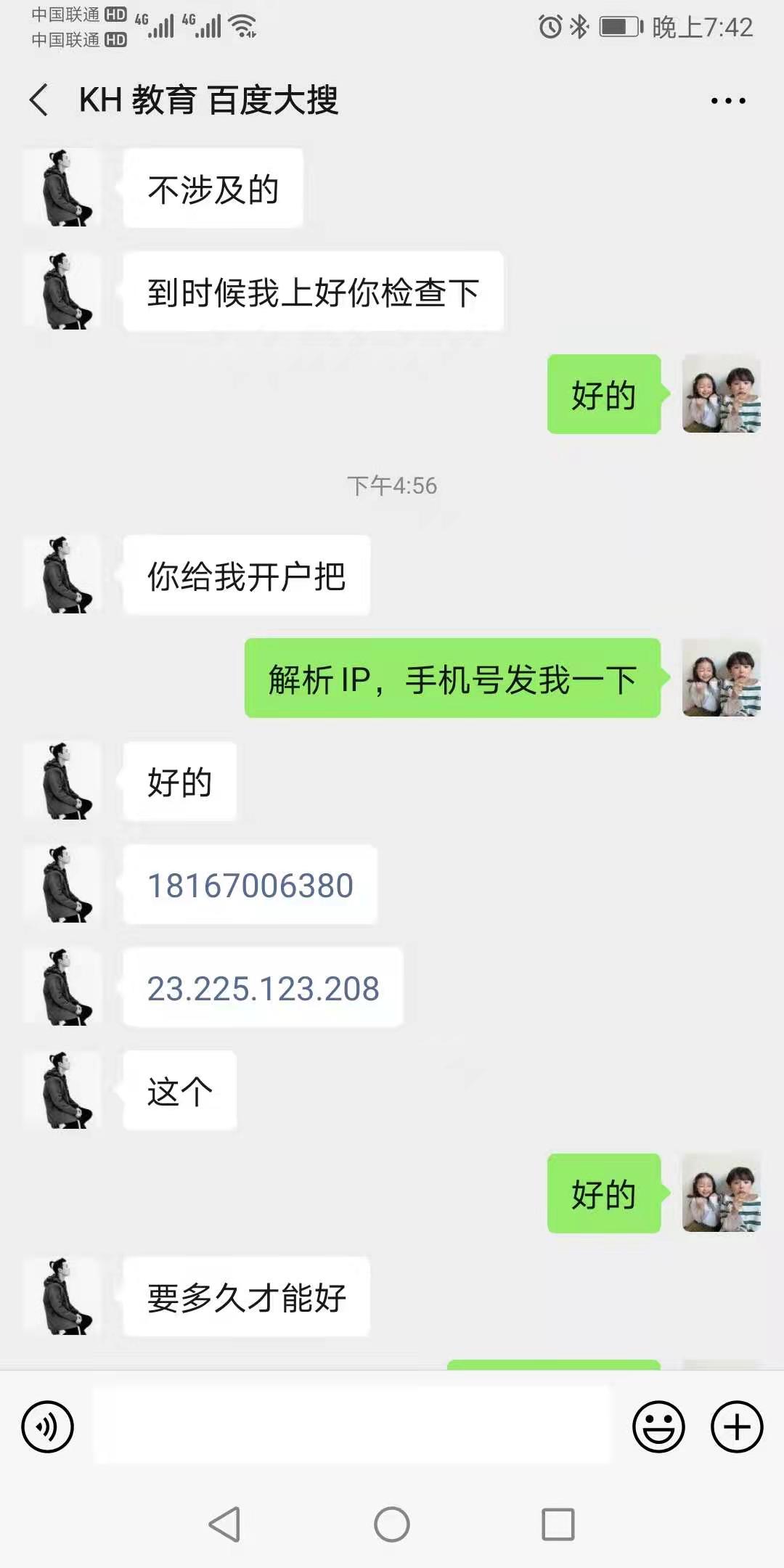Open the plus attachment menu

[736, 1426]
